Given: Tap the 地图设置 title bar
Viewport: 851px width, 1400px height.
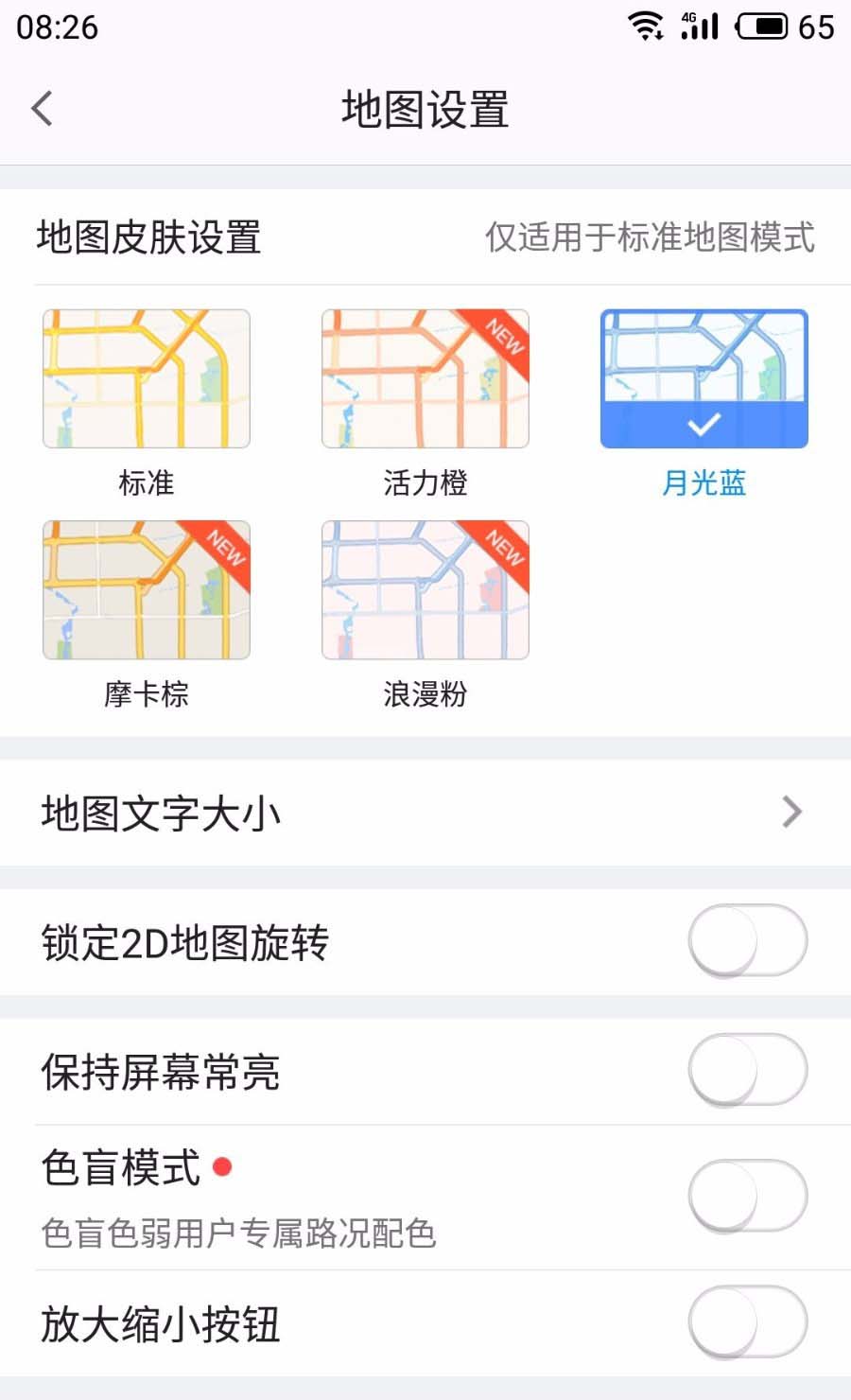Looking at the screenshot, I should click(425, 109).
